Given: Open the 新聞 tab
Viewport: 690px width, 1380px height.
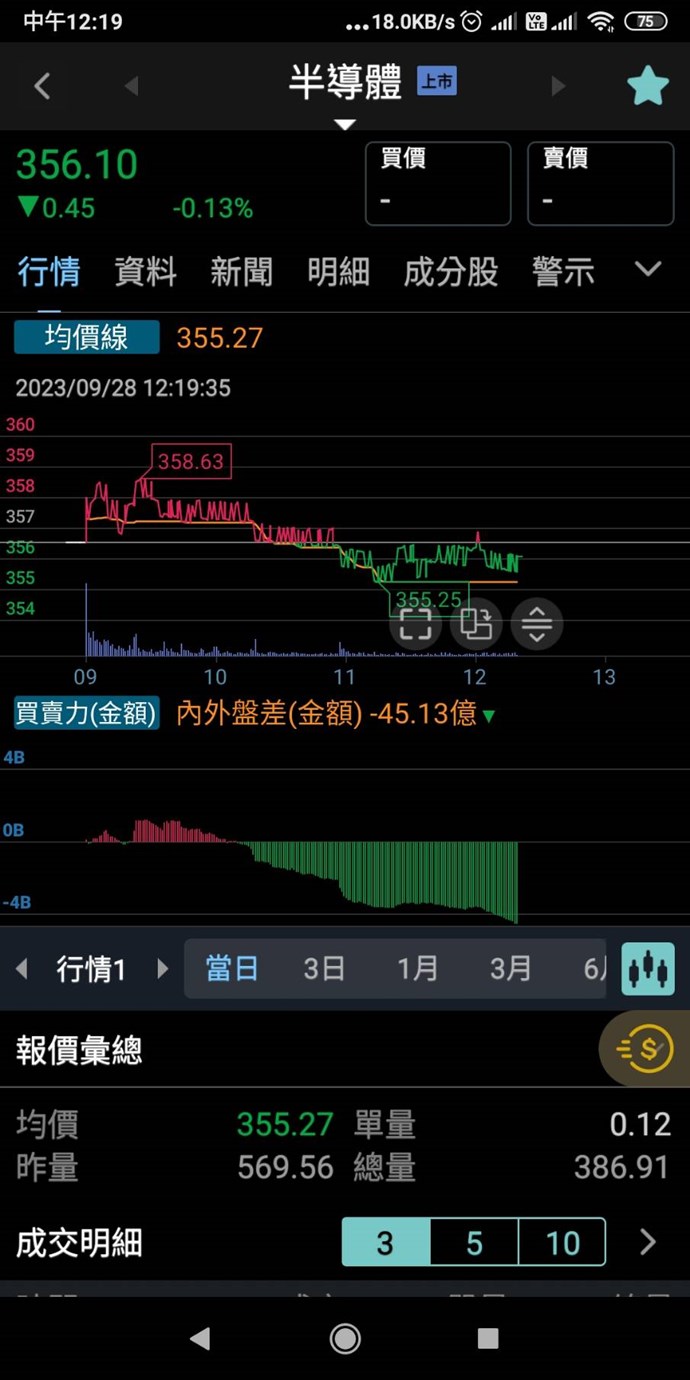Looking at the screenshot, I should point(241,271).
